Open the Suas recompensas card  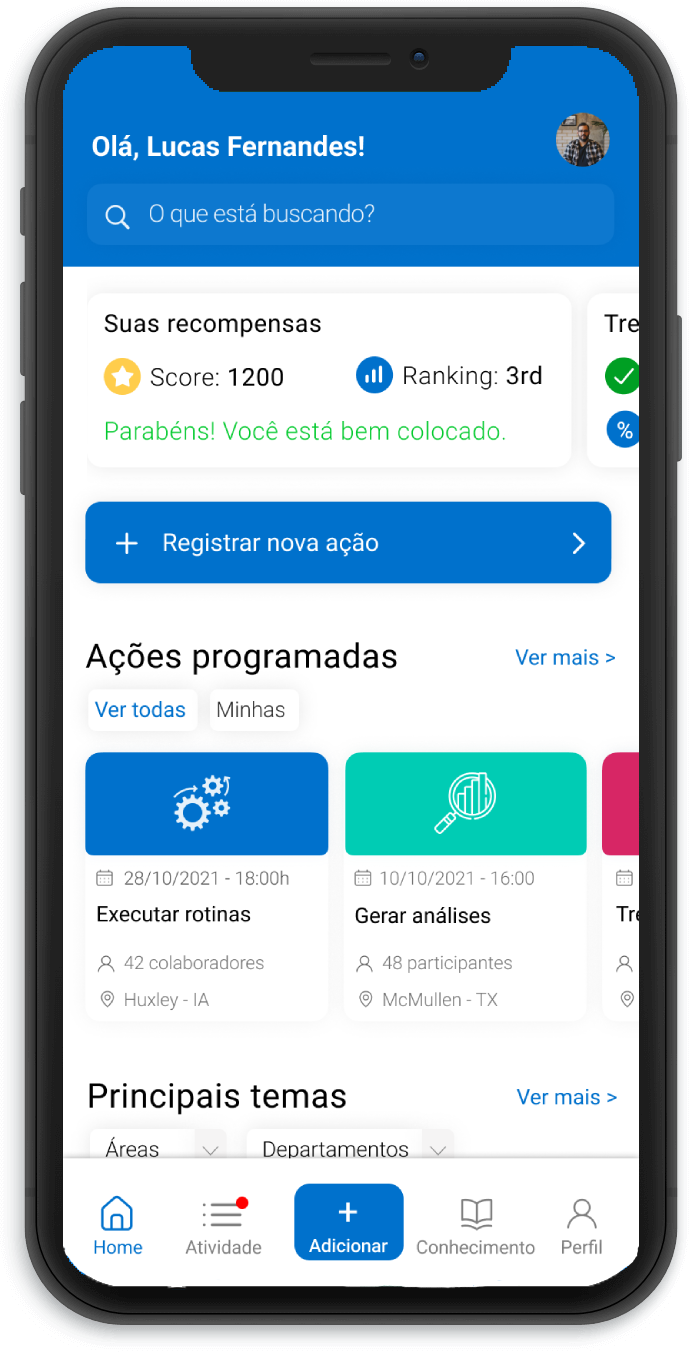point(328,380)
